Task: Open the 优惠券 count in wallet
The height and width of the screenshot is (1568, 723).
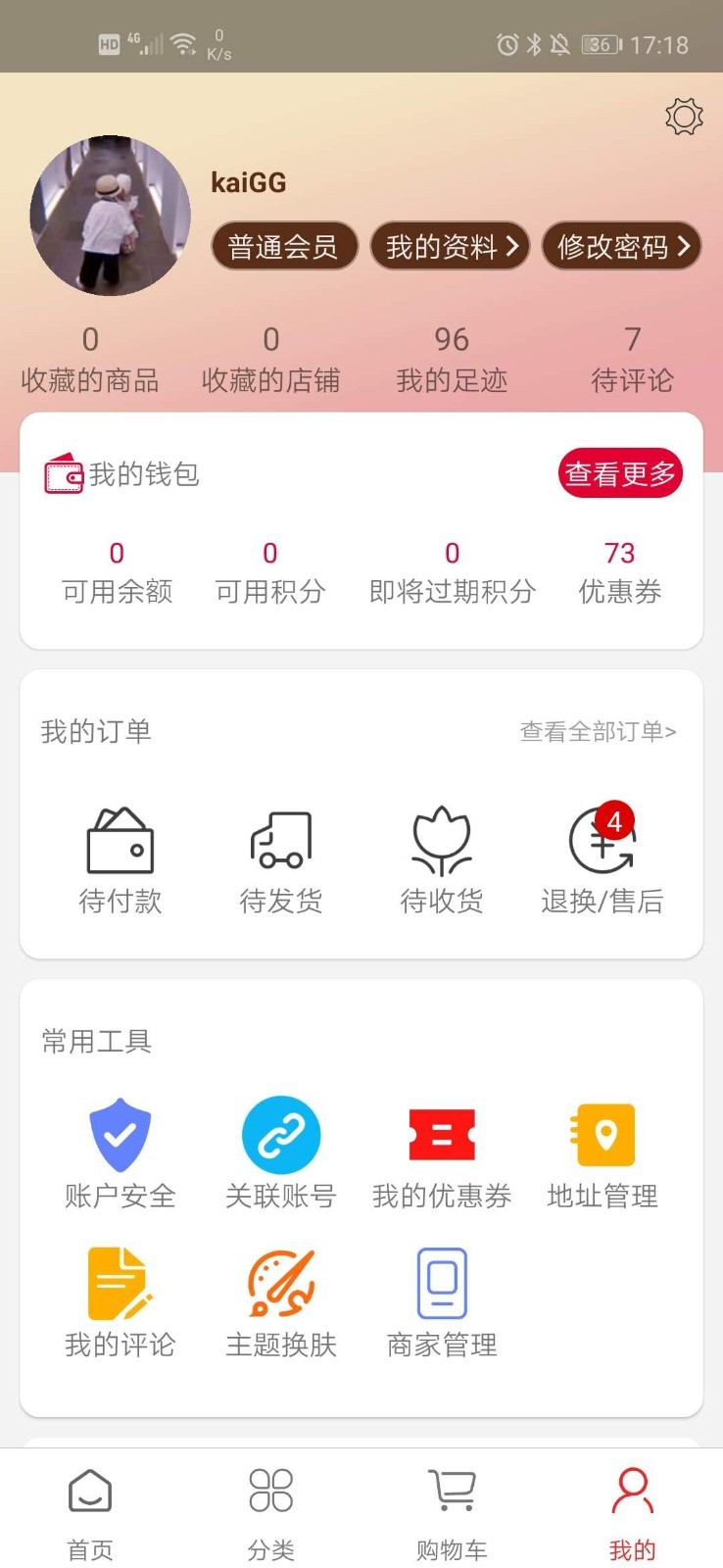Action: click(619, 571)
